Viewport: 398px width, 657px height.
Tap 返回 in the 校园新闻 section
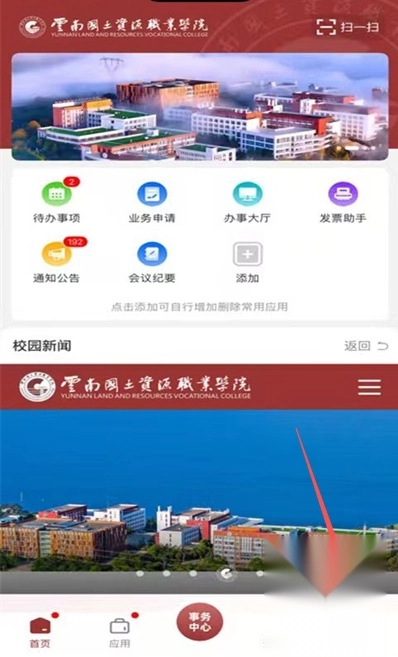click(x=366, y=346)
